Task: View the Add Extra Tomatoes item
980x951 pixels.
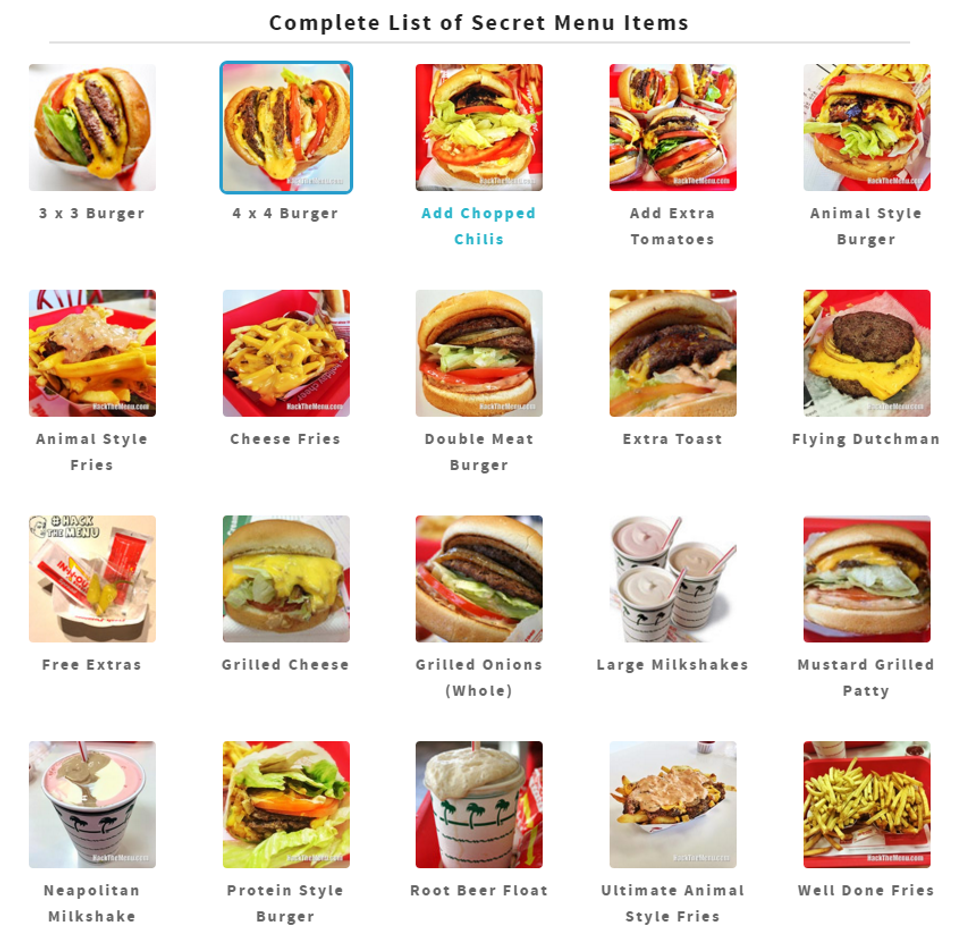Action: click(x=673, y=128)
